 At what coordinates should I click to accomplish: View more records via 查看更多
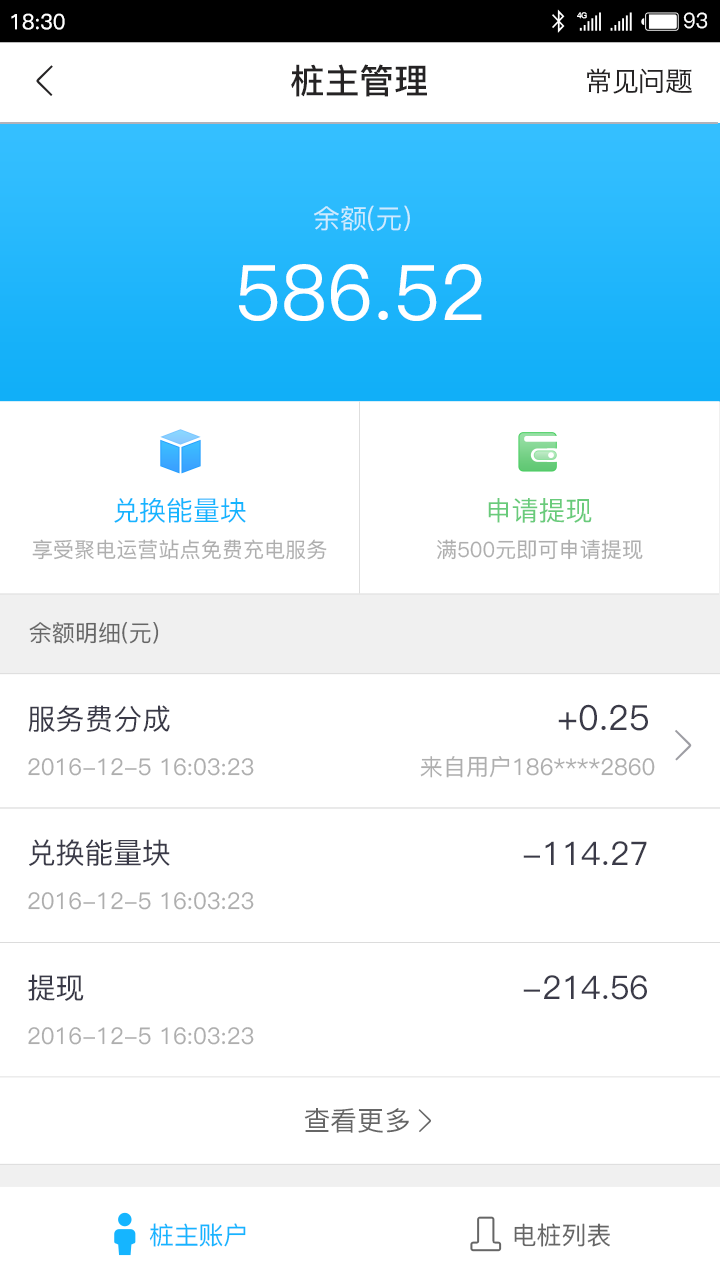pos(367,1121)
